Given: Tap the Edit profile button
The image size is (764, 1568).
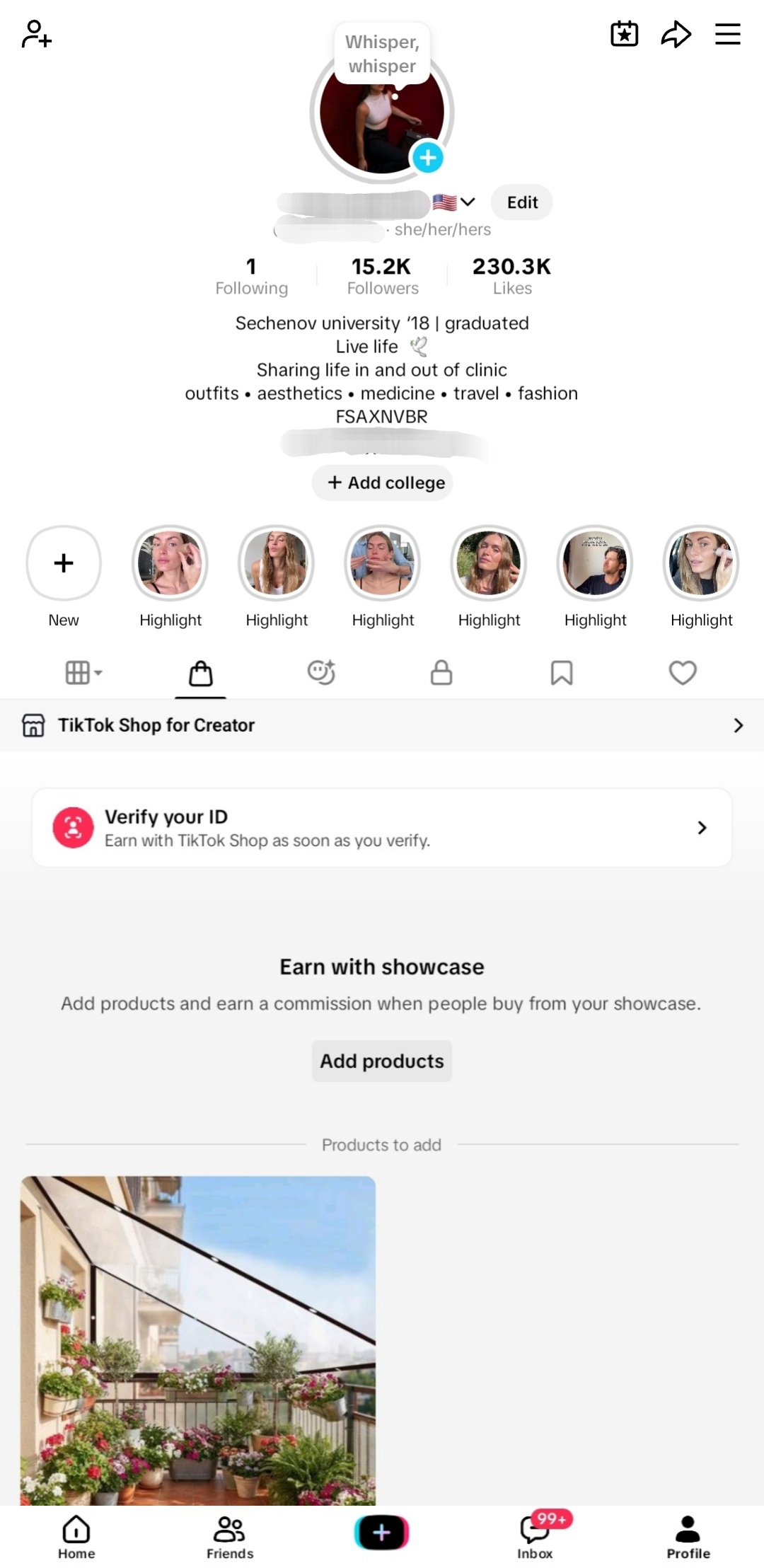Looking at the screenshot, I should click(522, 202).
